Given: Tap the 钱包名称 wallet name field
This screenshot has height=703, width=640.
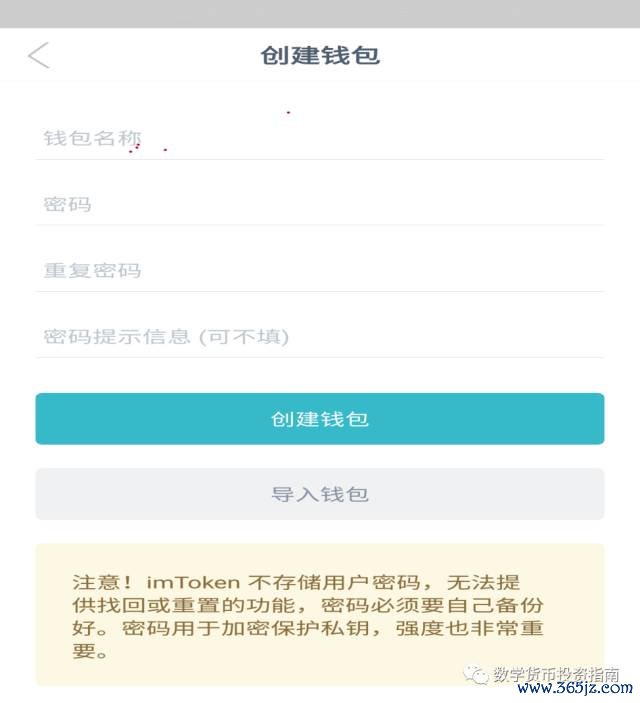Looking at the screenshot, I should [319, 138].
